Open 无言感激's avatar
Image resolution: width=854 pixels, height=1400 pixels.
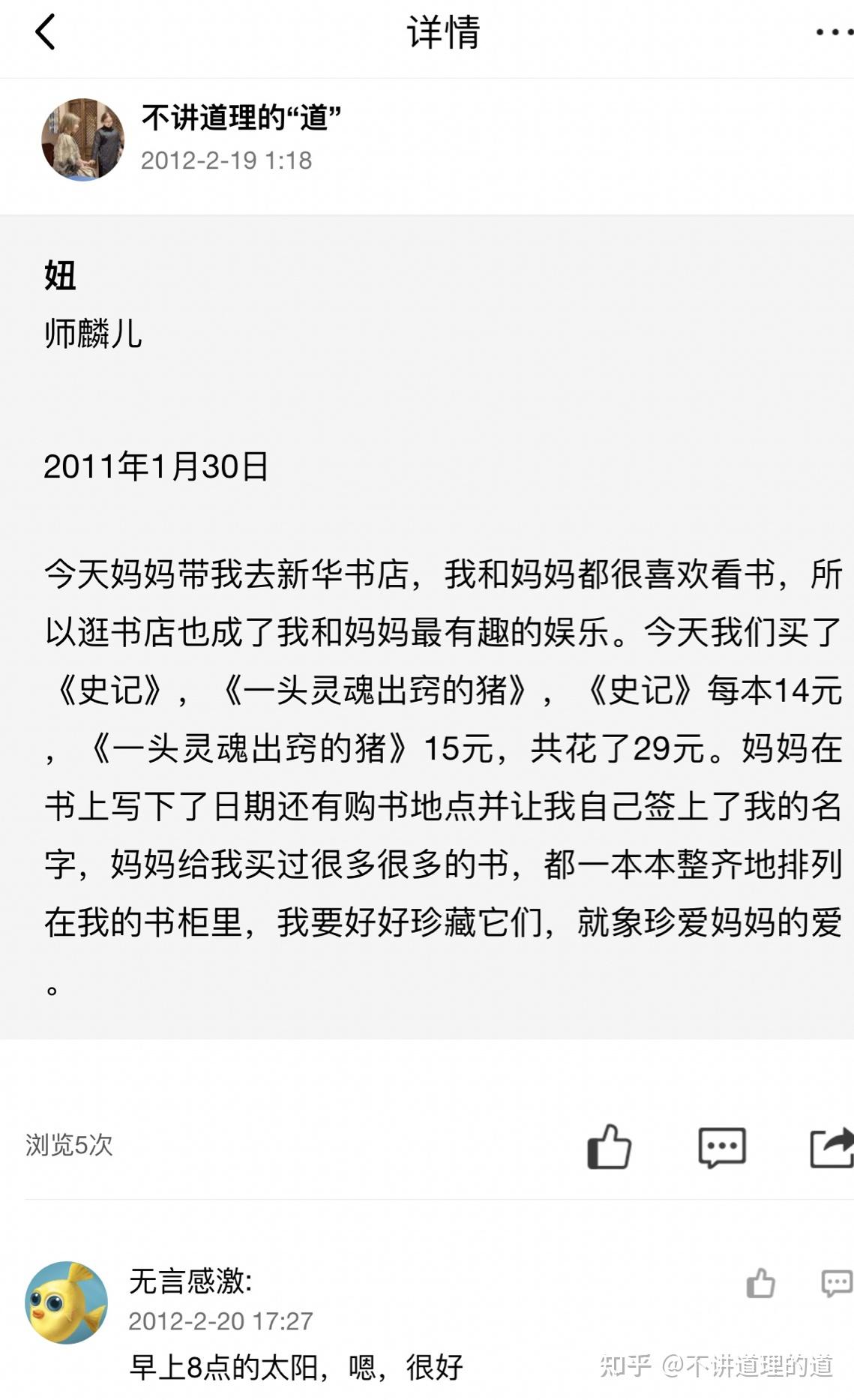66,1303
